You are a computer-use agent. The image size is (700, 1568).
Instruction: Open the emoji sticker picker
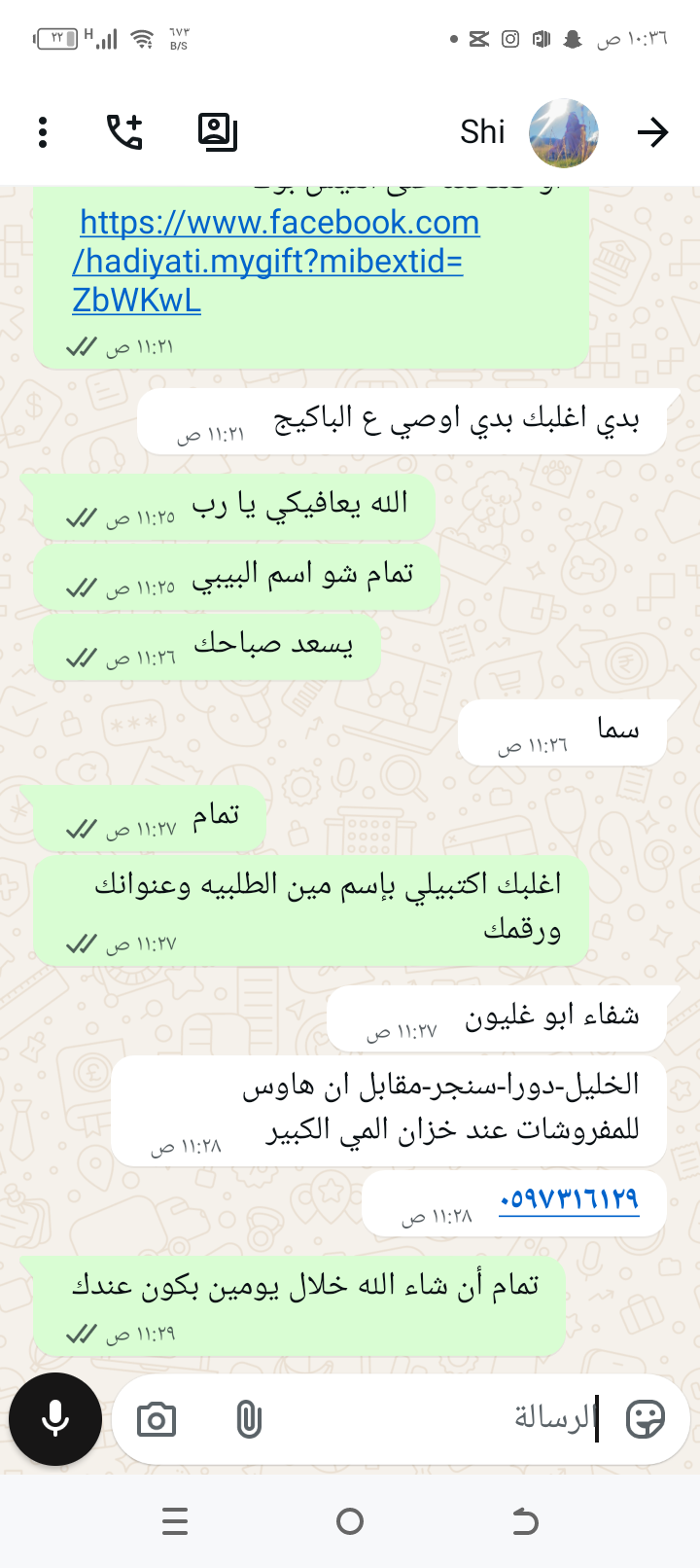(x=646, y=1419)
